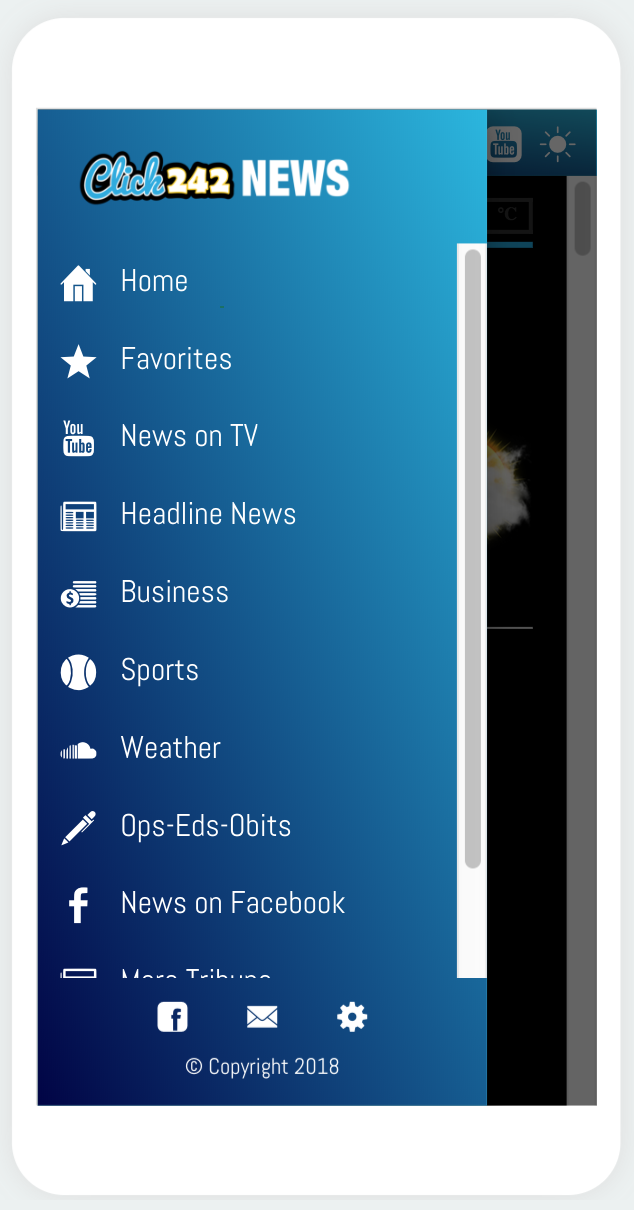
Task: View the Weather section
Action: point(247,750)
